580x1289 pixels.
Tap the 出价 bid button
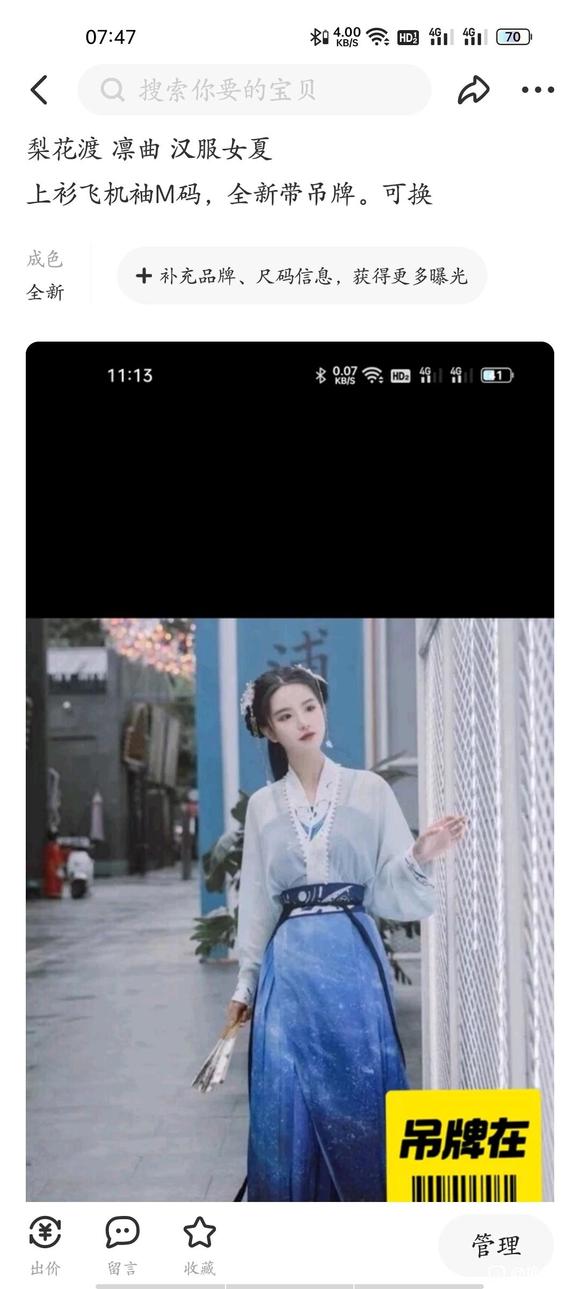(45, 1246)
